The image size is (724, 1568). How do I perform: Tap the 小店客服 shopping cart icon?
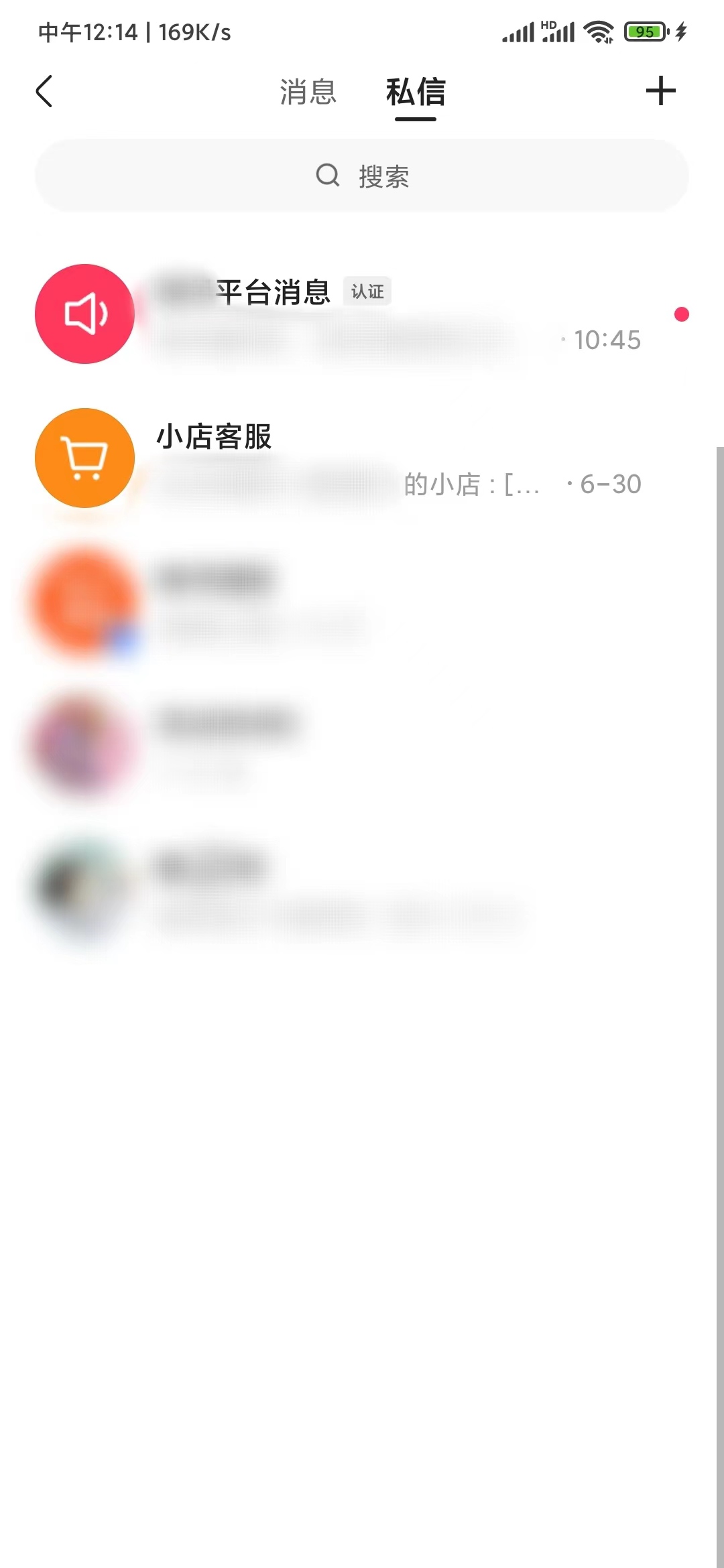tap(84, 457)
